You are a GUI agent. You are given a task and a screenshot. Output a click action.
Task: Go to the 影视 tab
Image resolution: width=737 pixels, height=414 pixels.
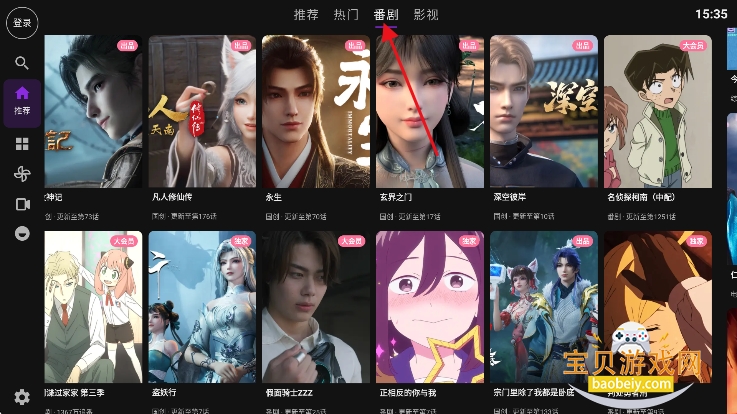[x=426, y=15]
